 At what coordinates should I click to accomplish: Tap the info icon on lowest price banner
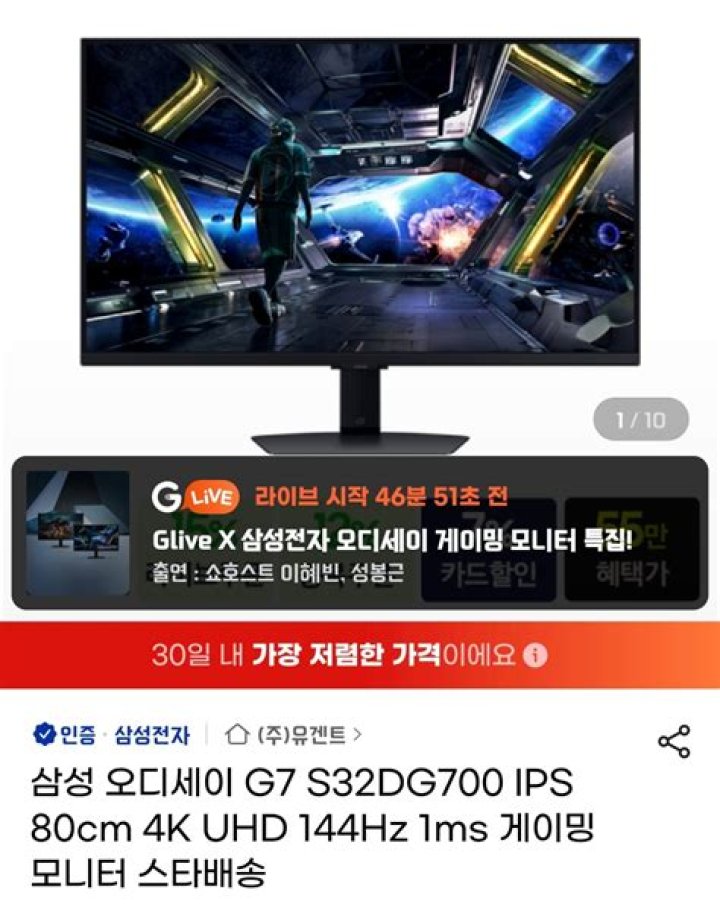(x=536, y=656)
